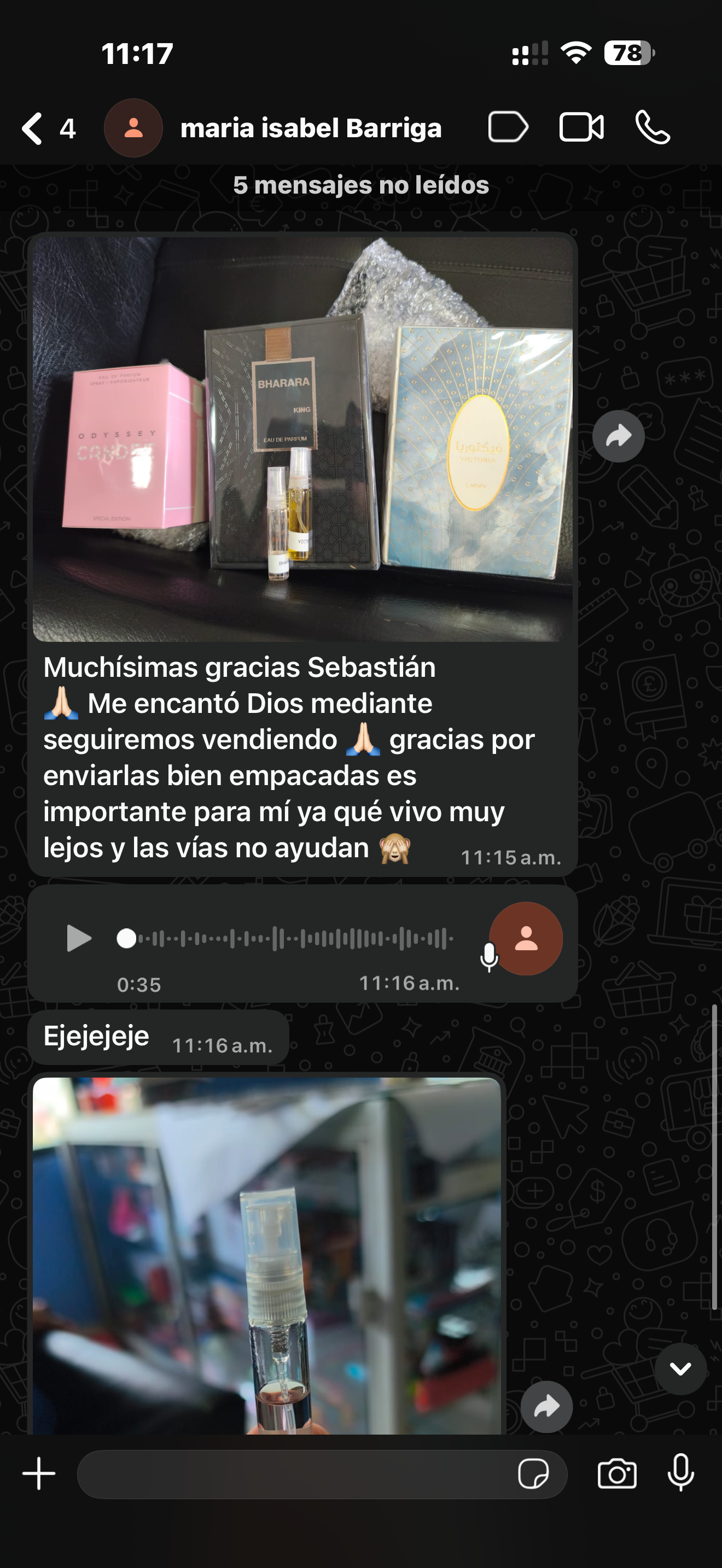The image size is (722, 1568).
Task: Open the perfume boxes photo
Action: (302, 438)
